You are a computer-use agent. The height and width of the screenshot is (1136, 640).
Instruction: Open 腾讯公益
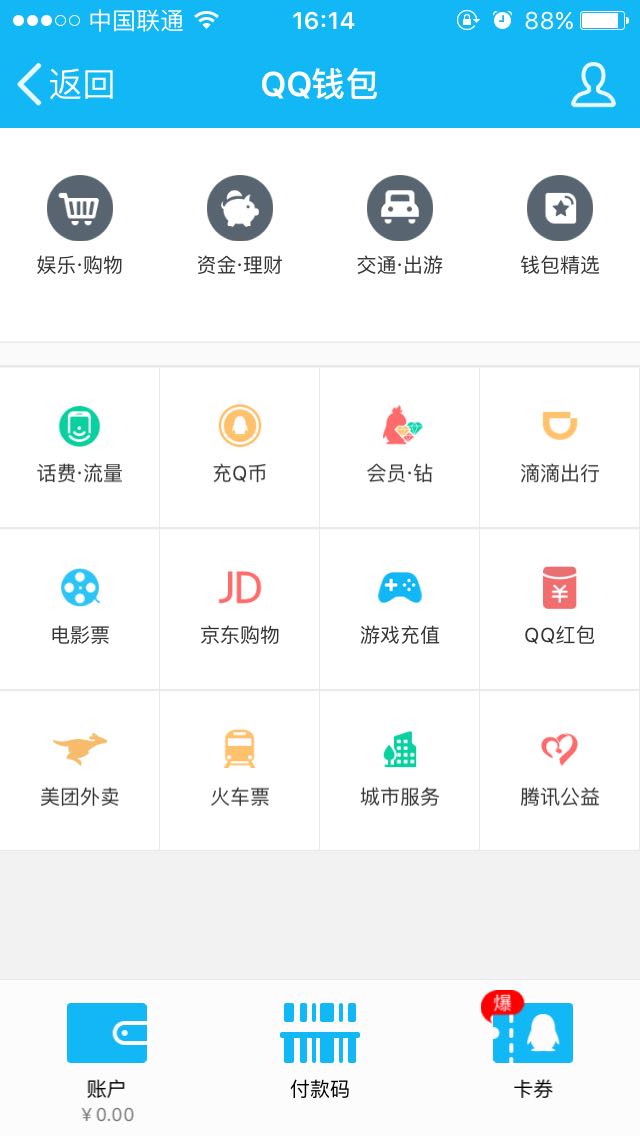pos(560,770)
